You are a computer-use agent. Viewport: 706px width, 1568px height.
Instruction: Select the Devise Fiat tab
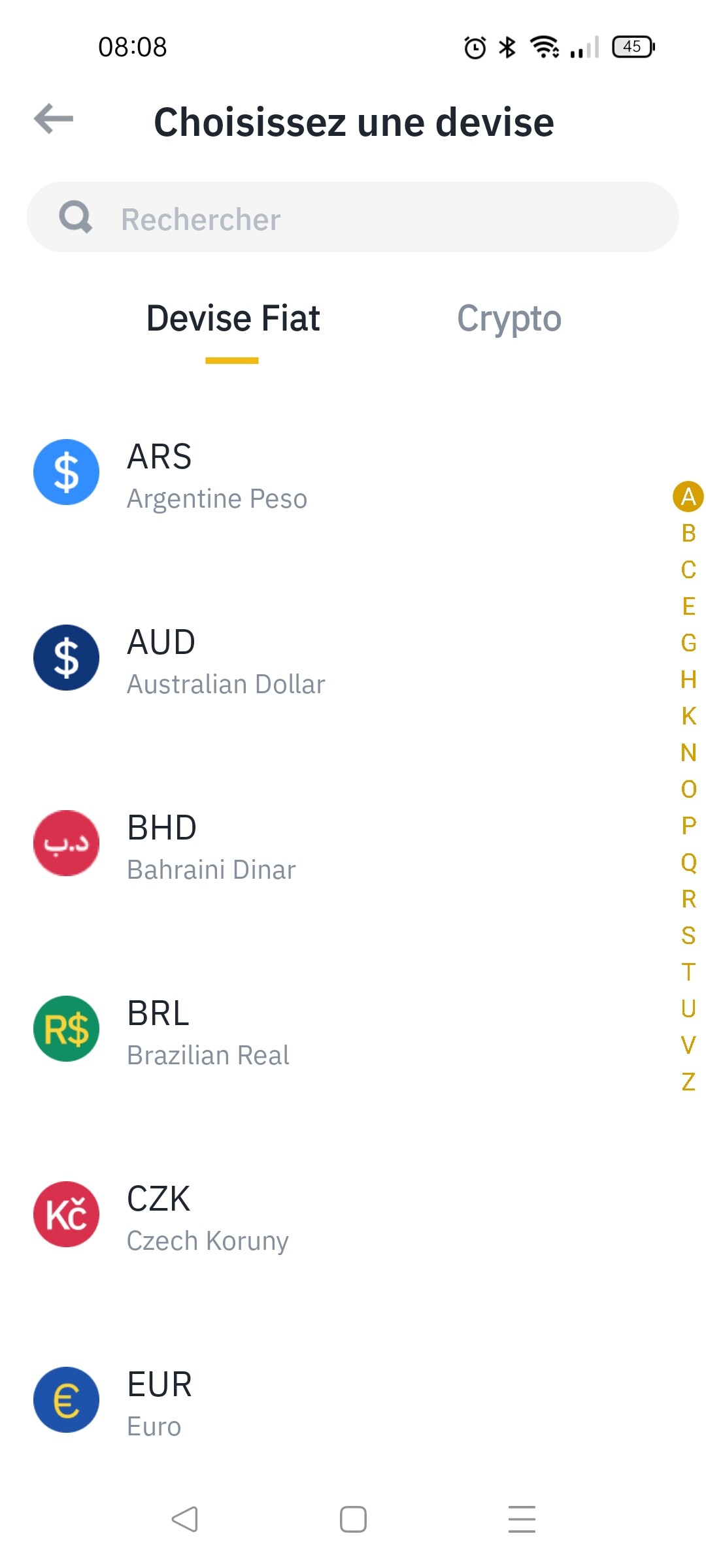[233, 319]
